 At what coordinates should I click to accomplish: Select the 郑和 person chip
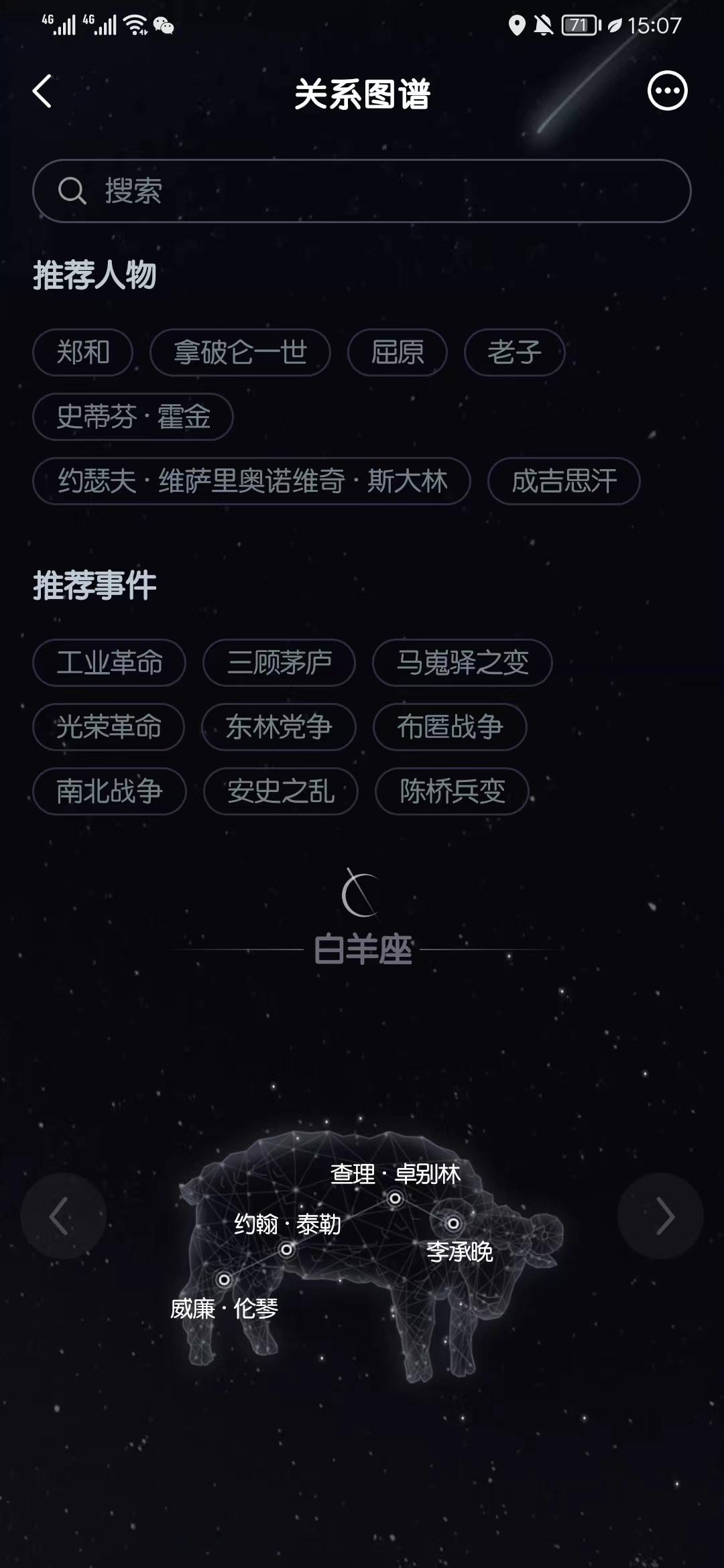click(83, 352)
